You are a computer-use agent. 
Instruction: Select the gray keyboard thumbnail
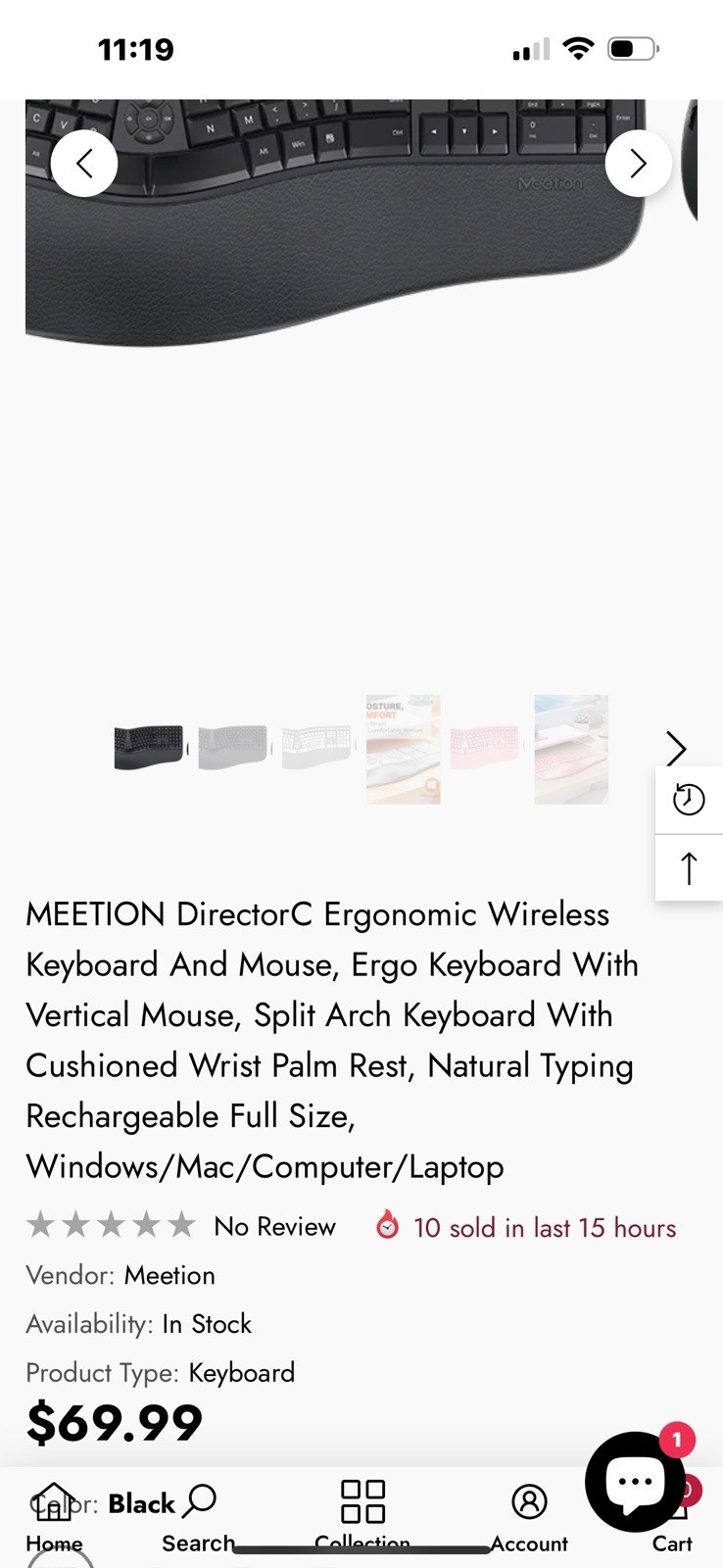(x=233, y=749)
